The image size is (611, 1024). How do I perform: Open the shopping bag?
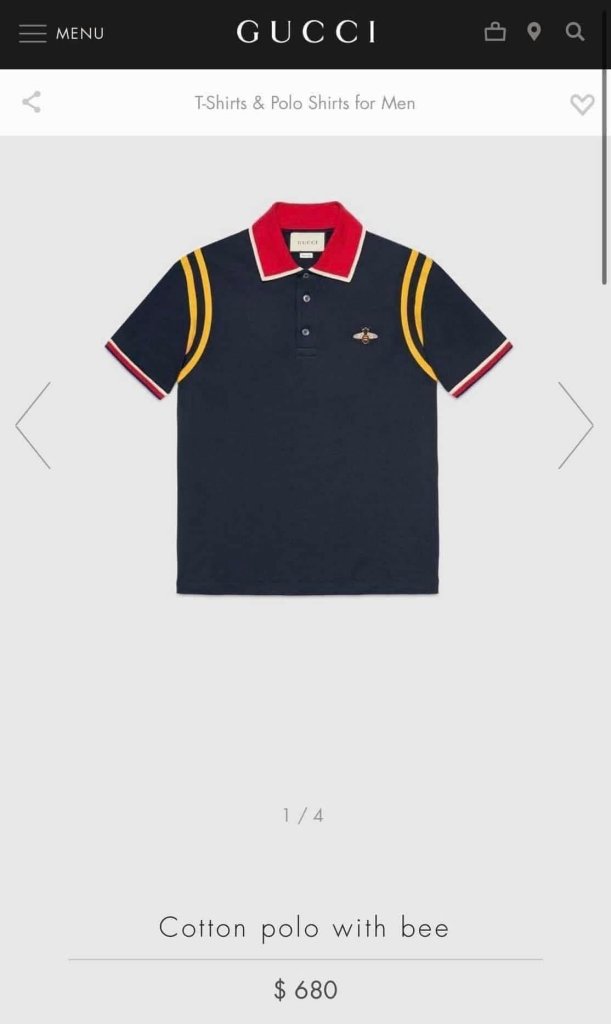(x=494, y=32)
